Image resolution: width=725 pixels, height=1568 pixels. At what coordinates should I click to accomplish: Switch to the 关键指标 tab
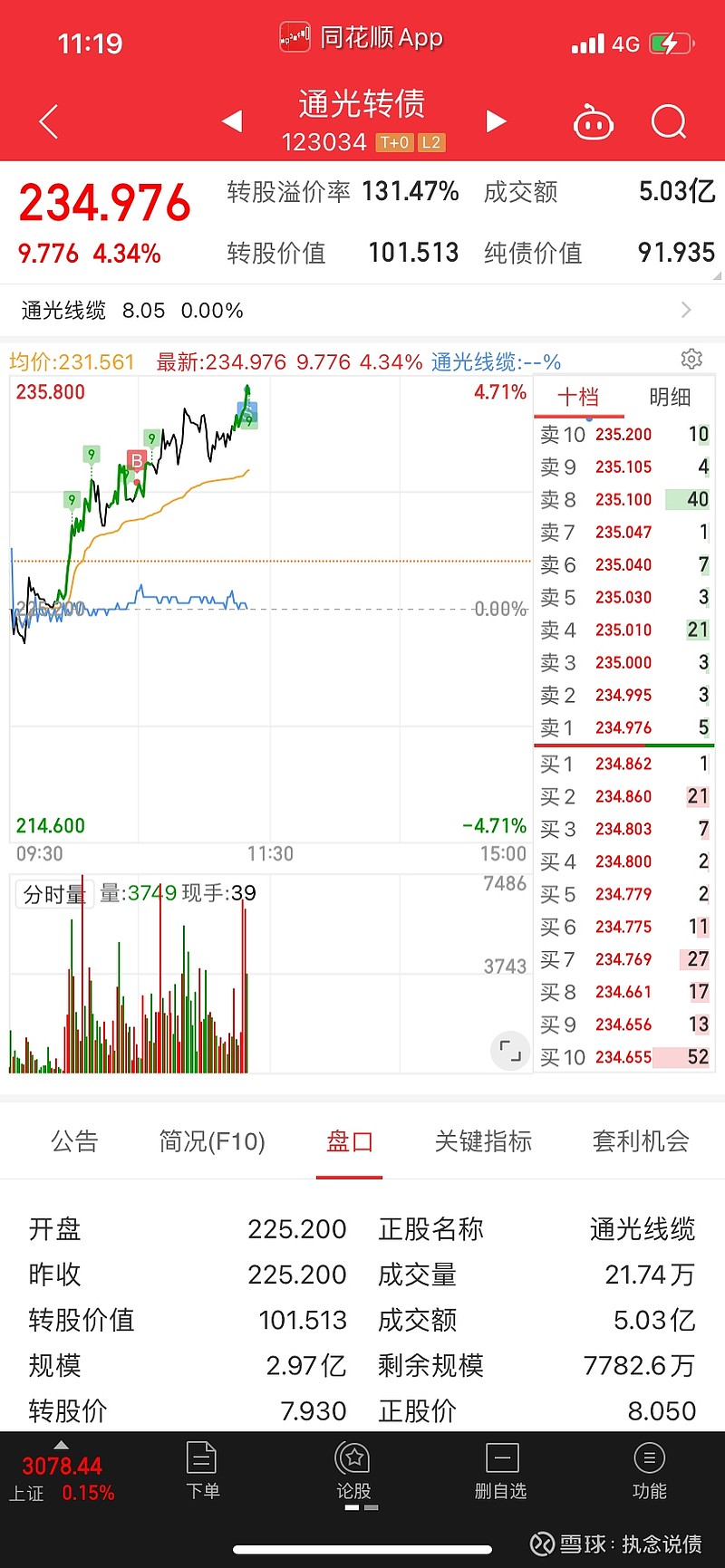pyautogui.click(x=483, y=1141)
